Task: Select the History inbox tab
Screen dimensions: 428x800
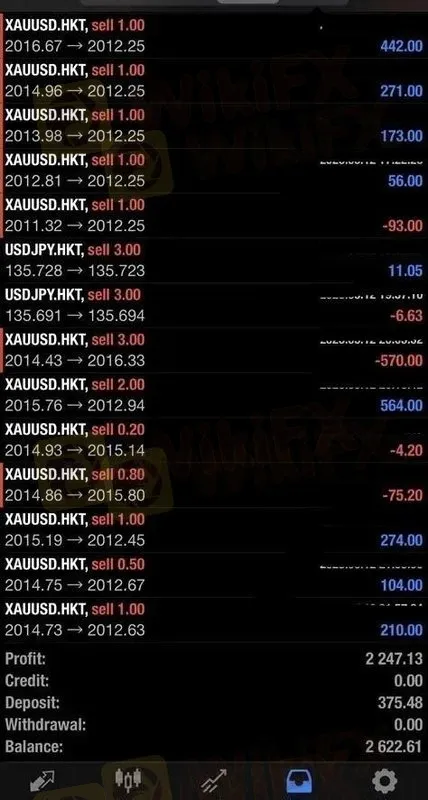Action: [x=299, y=780]
